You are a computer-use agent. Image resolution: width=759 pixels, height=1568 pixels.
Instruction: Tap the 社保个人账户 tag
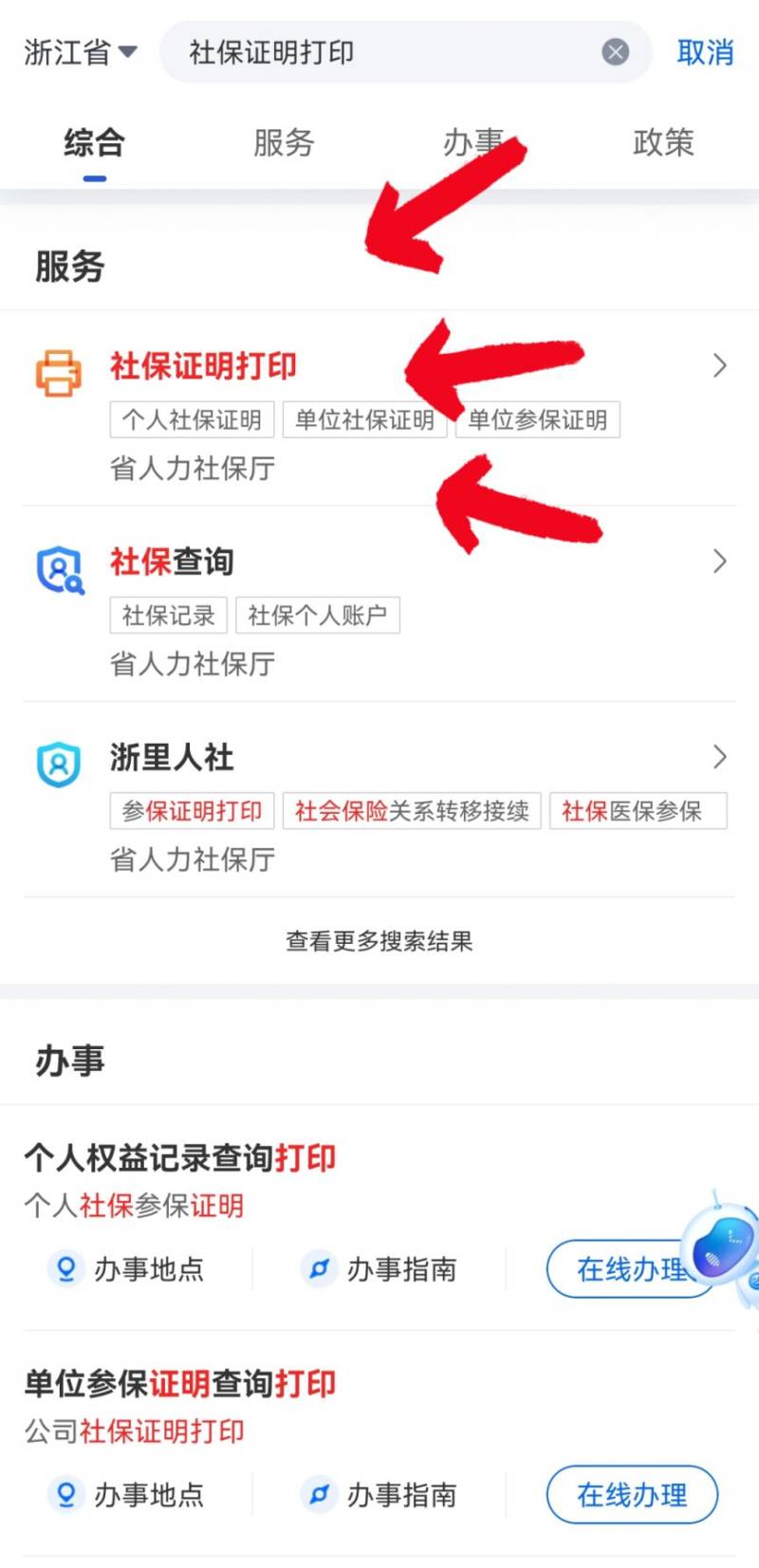click(317, 616)
